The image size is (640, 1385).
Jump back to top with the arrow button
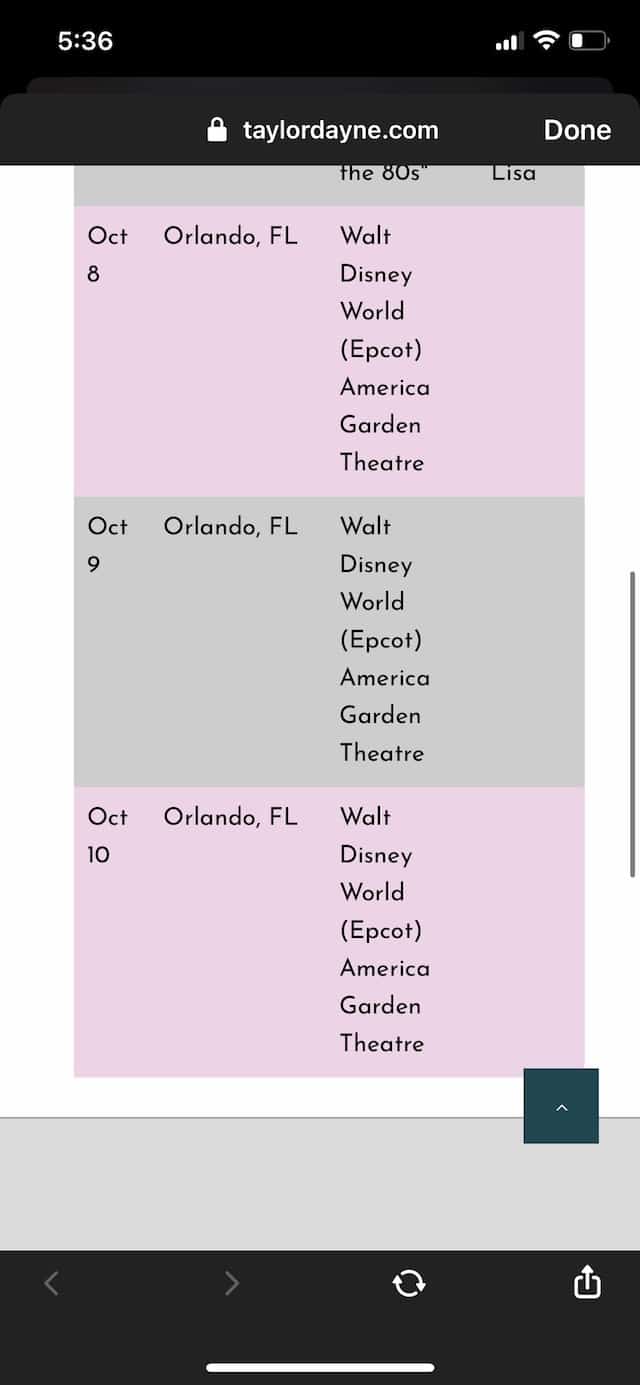(x=561, y=1106)
